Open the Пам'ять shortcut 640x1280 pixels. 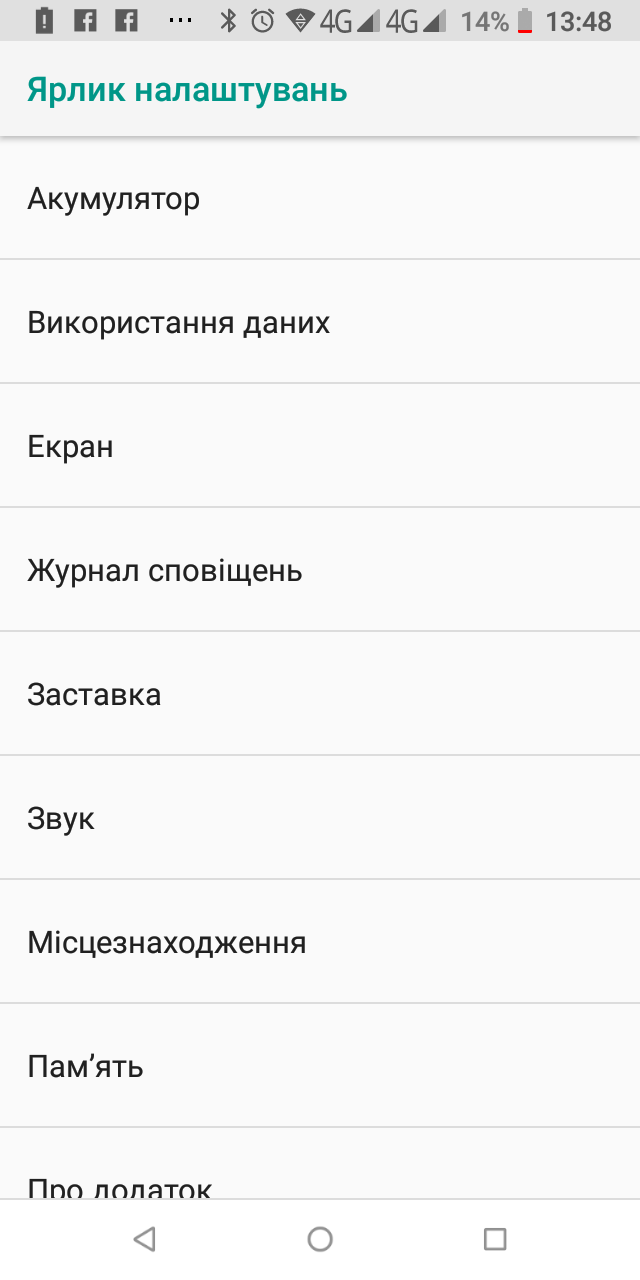86,1067
